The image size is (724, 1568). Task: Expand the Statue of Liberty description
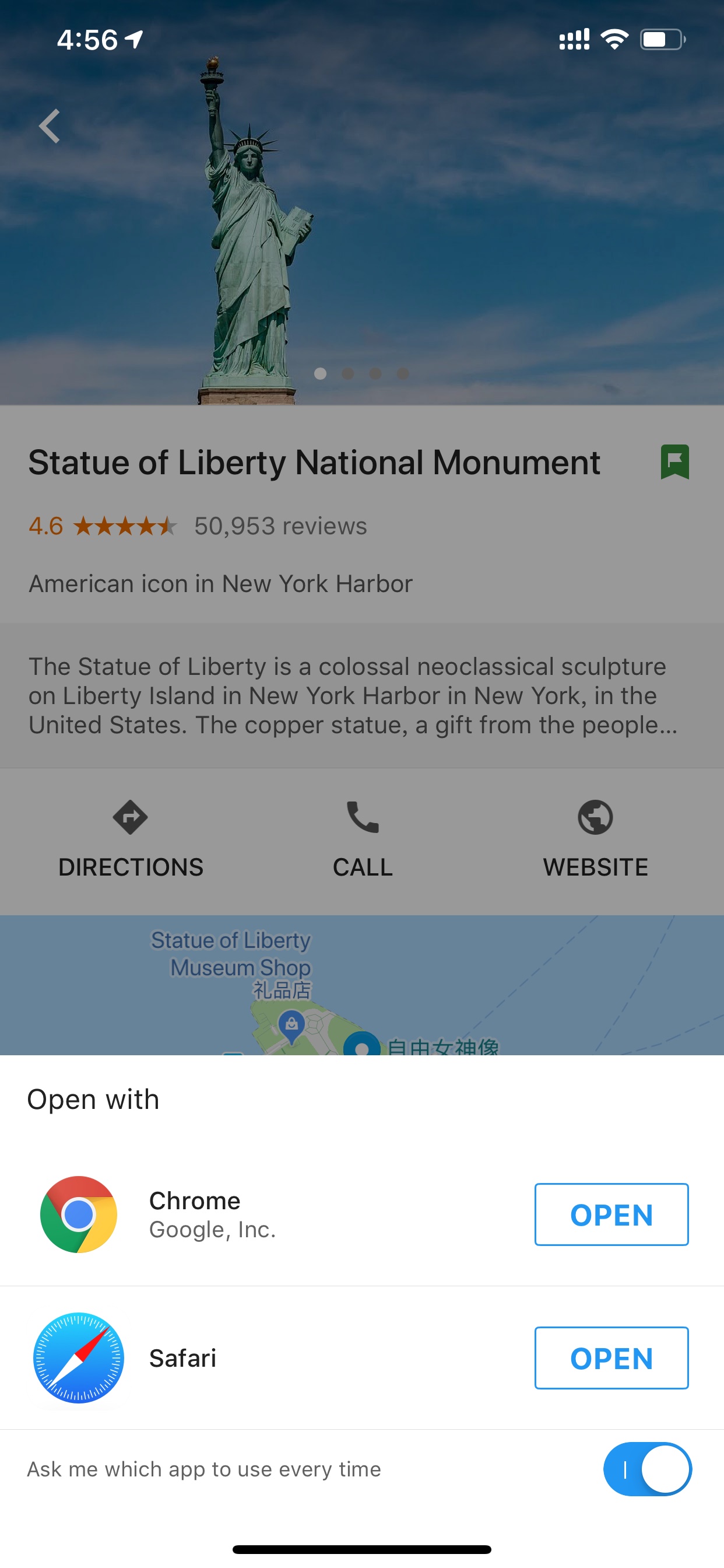click(353, 695)
